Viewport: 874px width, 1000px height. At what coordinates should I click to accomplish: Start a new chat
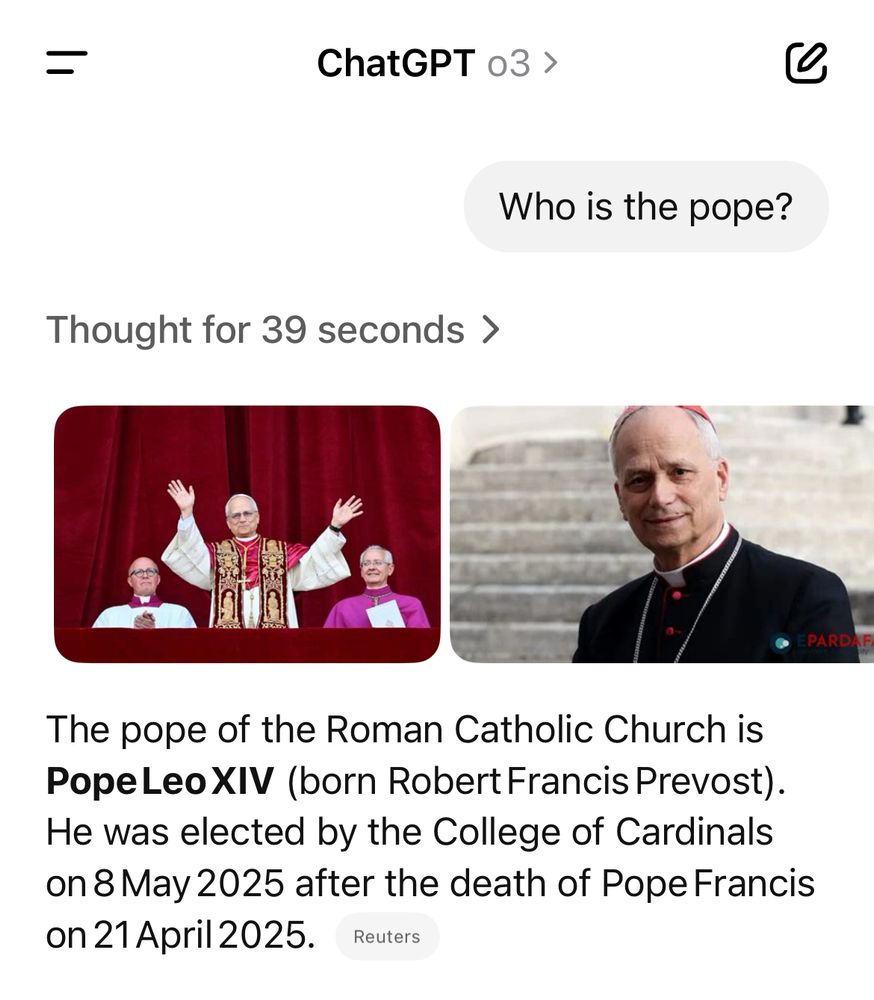coord(806,63)
